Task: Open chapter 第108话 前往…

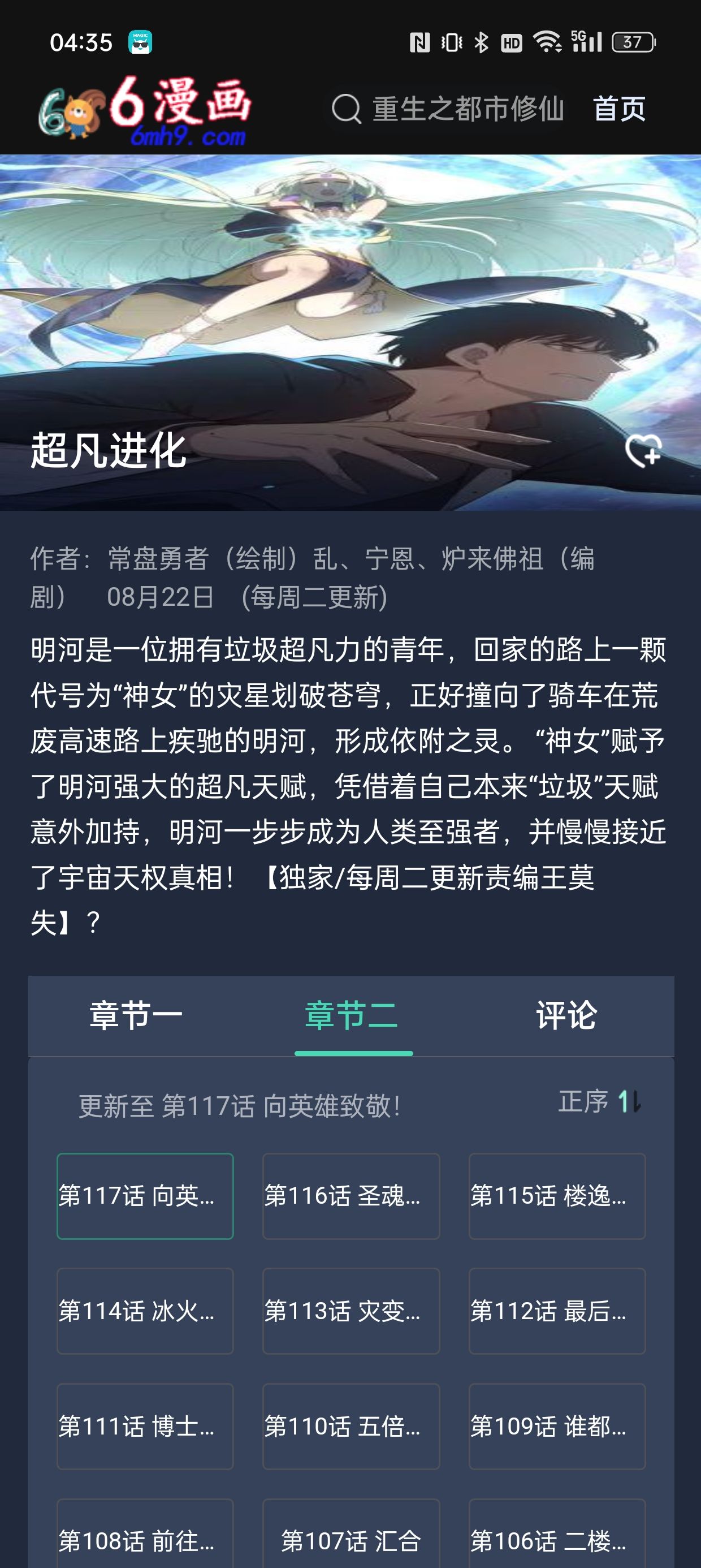Action: (145, 1540)
